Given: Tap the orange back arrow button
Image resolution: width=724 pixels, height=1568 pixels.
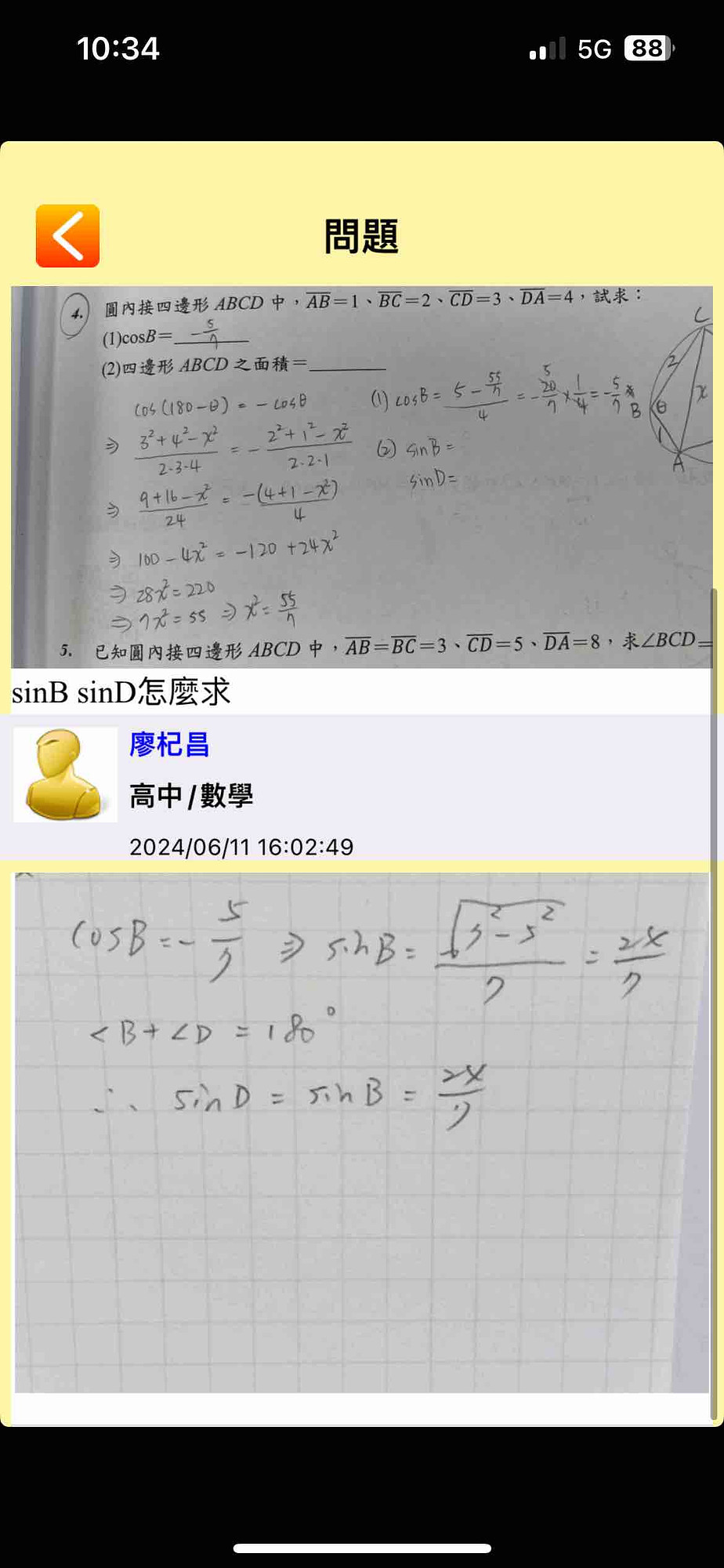Looking at the screenshot, I should [x=67, y=236].
